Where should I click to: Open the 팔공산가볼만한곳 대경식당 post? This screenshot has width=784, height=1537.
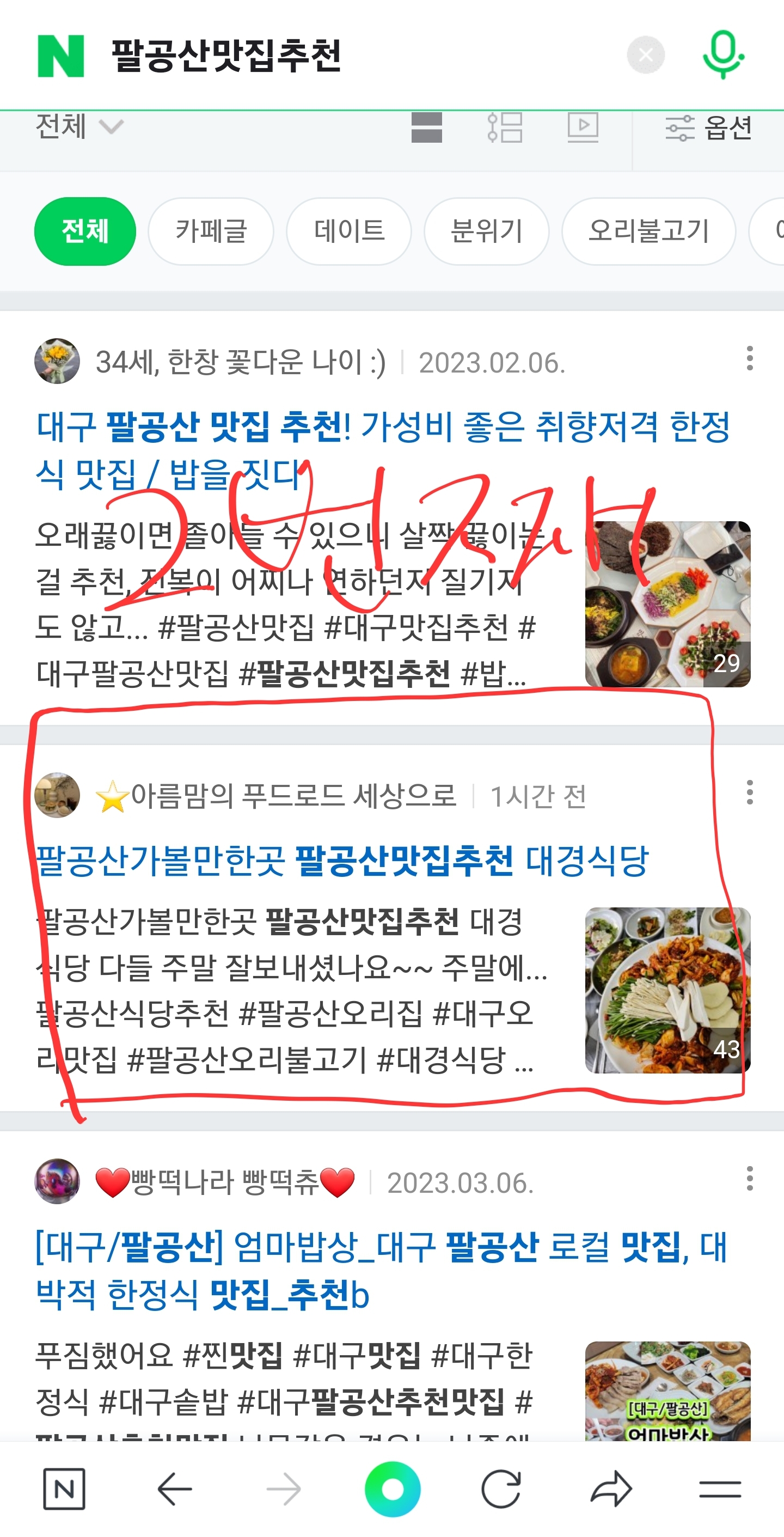point(342,861)
